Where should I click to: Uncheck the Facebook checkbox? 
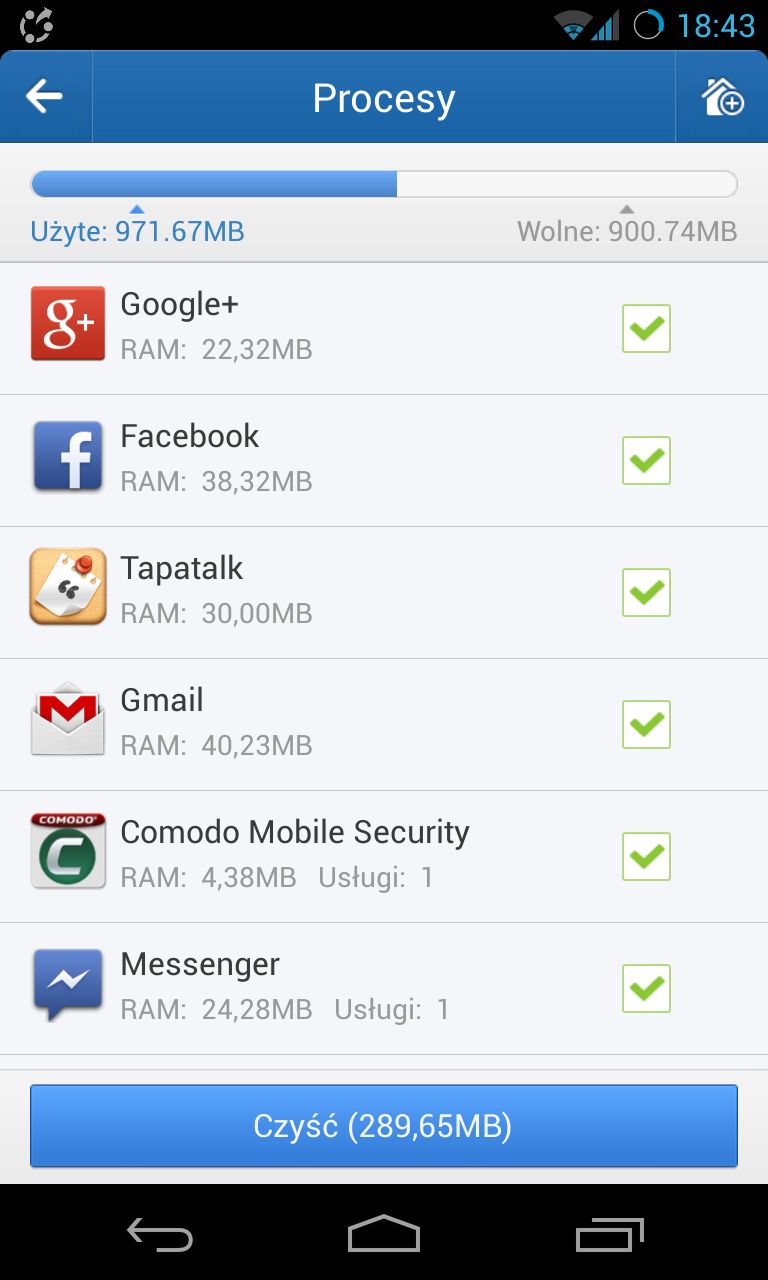tap(646, 461)
